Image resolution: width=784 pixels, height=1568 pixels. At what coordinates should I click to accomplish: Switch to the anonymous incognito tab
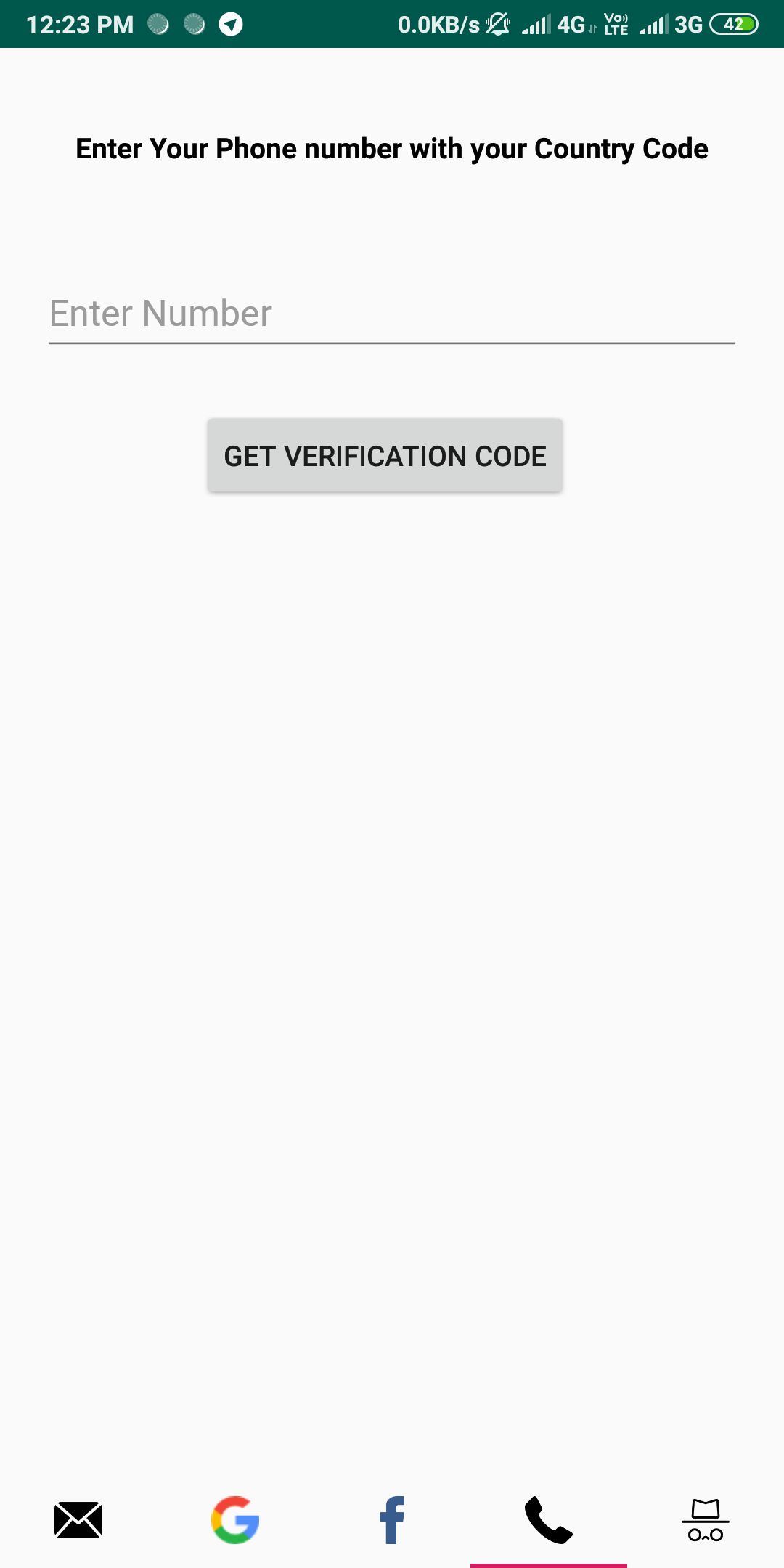click(706, 1520)
